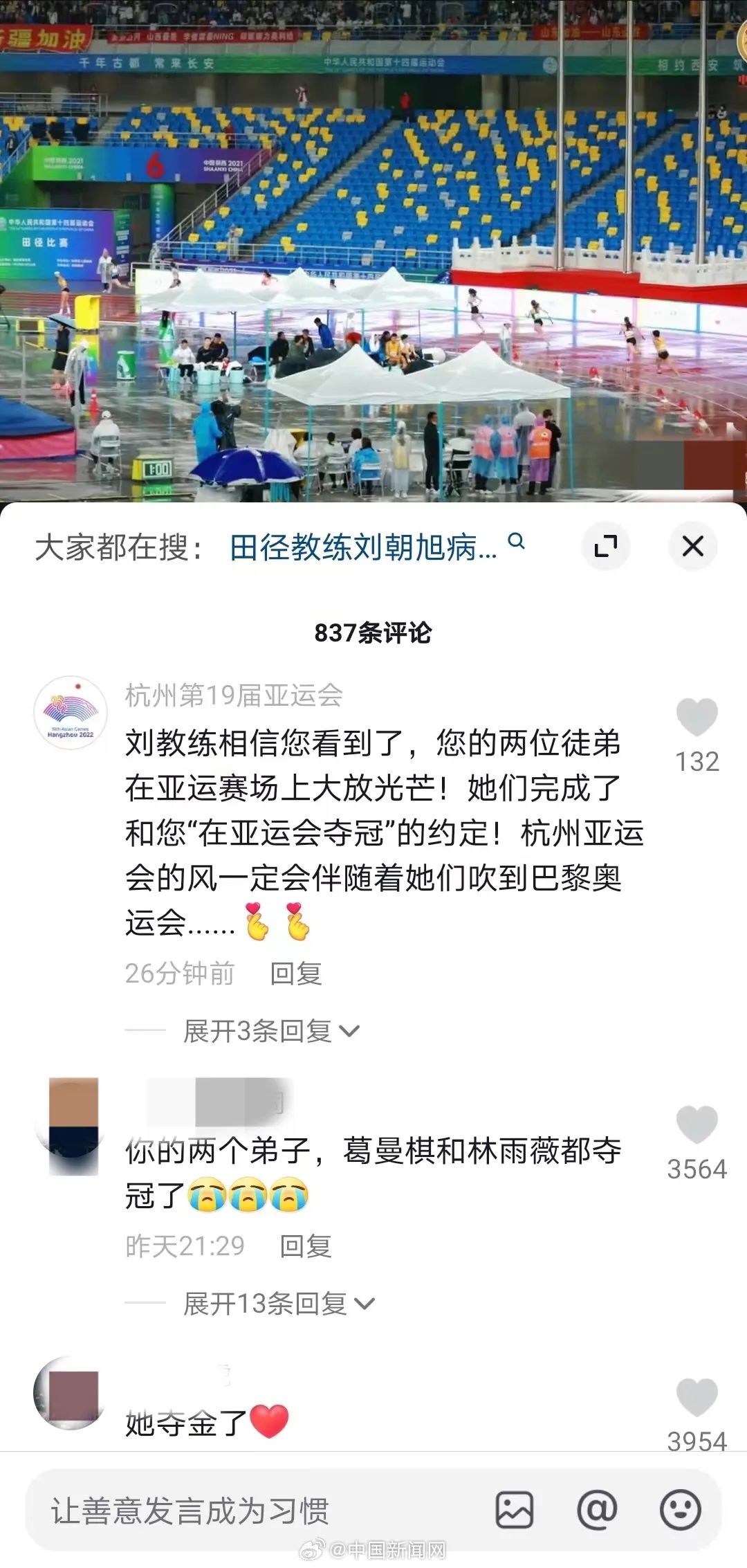
Task: Mention someone with the @ icon
Action: [x=597, y=1510]
